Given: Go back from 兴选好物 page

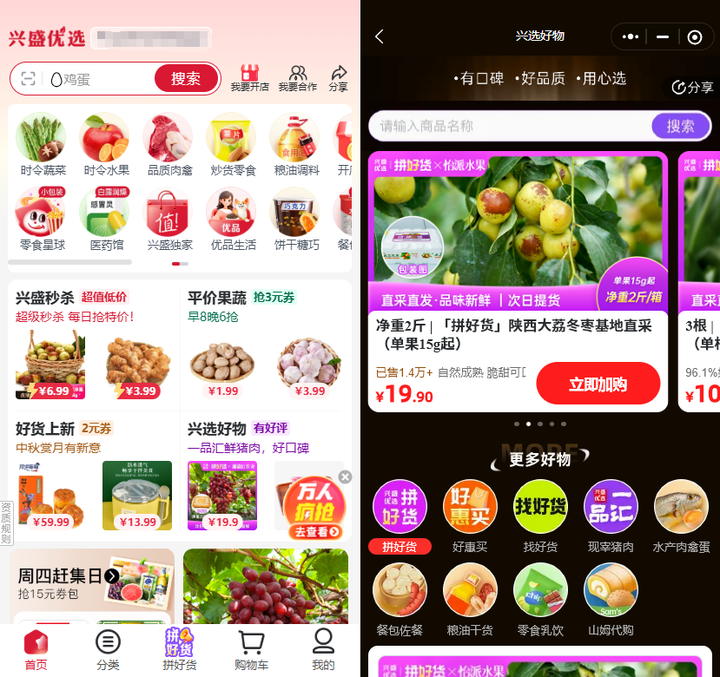Looking at the screenshot, I should click(380, 37).
